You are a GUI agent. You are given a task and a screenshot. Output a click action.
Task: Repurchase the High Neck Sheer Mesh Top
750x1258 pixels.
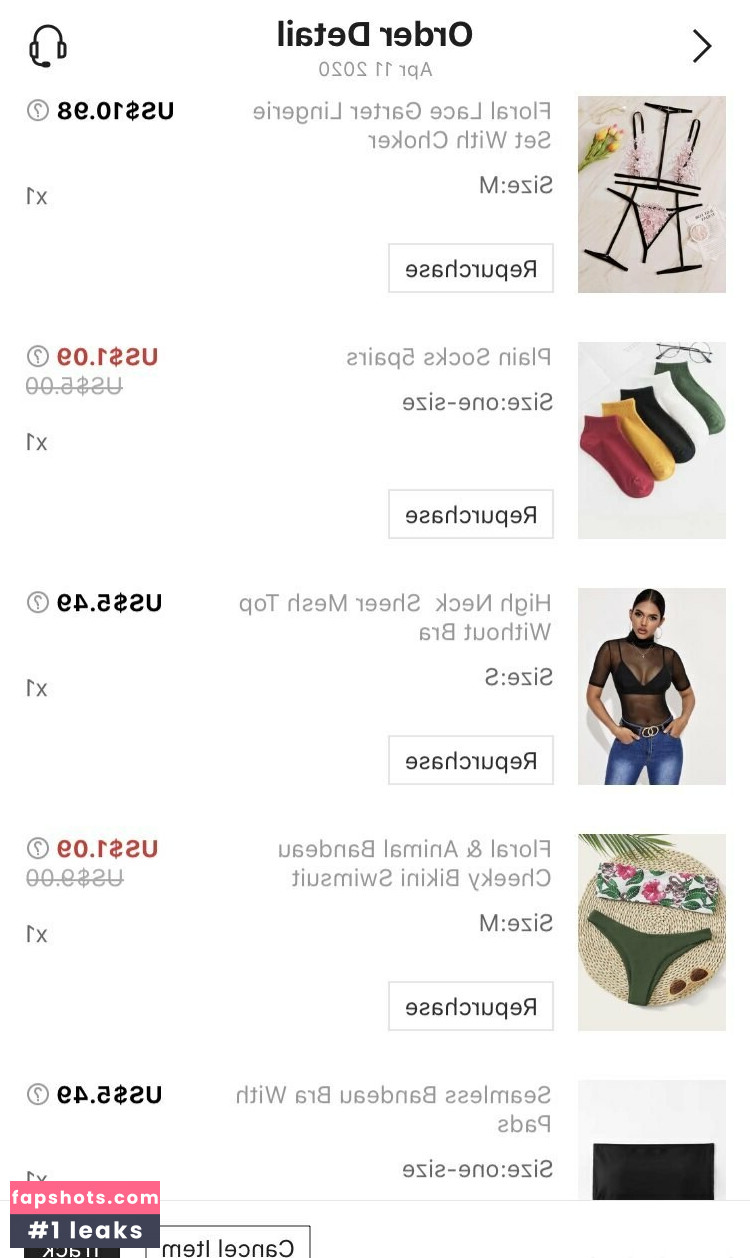[471, 761]
